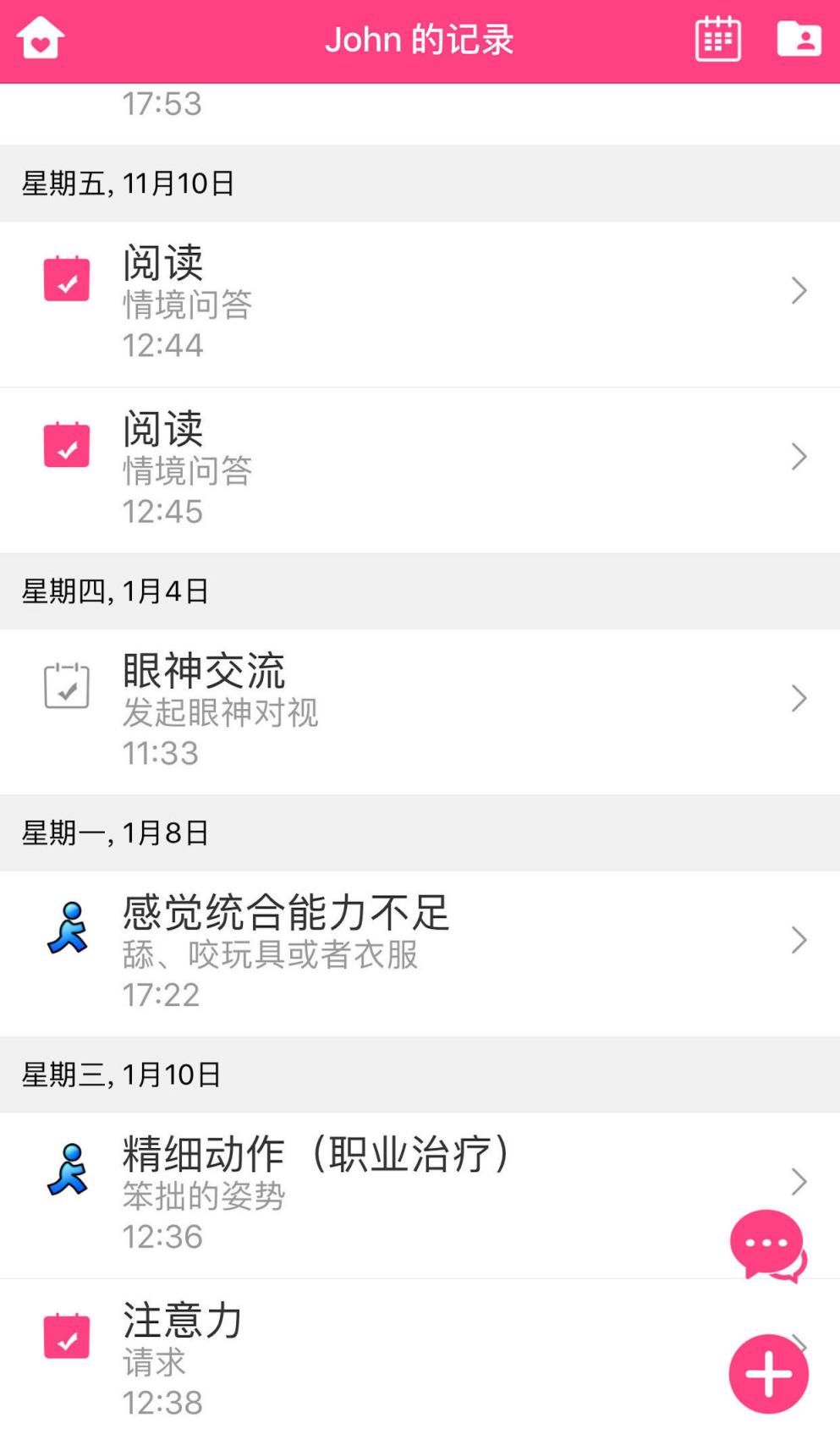Open the calendar icon at top right
This screenshot has height=1445, width=840.
click(716, 38)
